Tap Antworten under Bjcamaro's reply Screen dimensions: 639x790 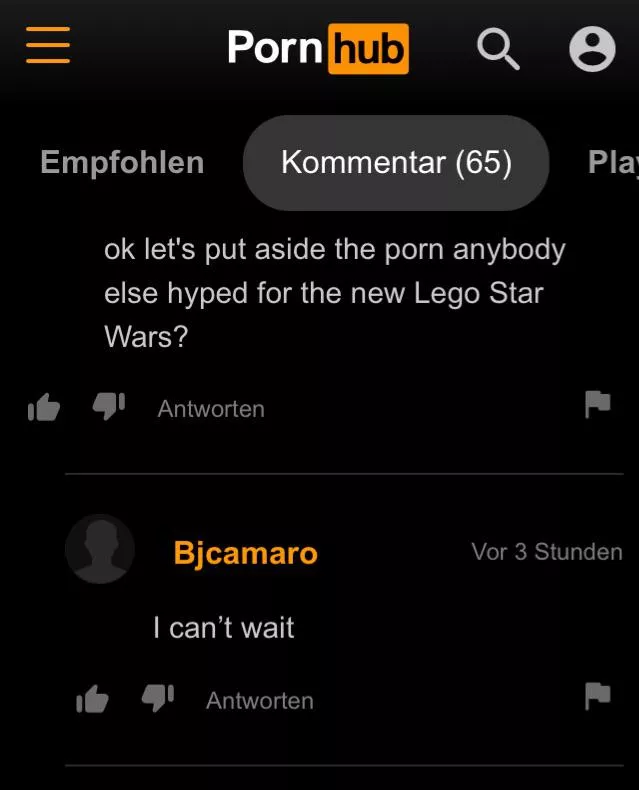tap(260, 701)
